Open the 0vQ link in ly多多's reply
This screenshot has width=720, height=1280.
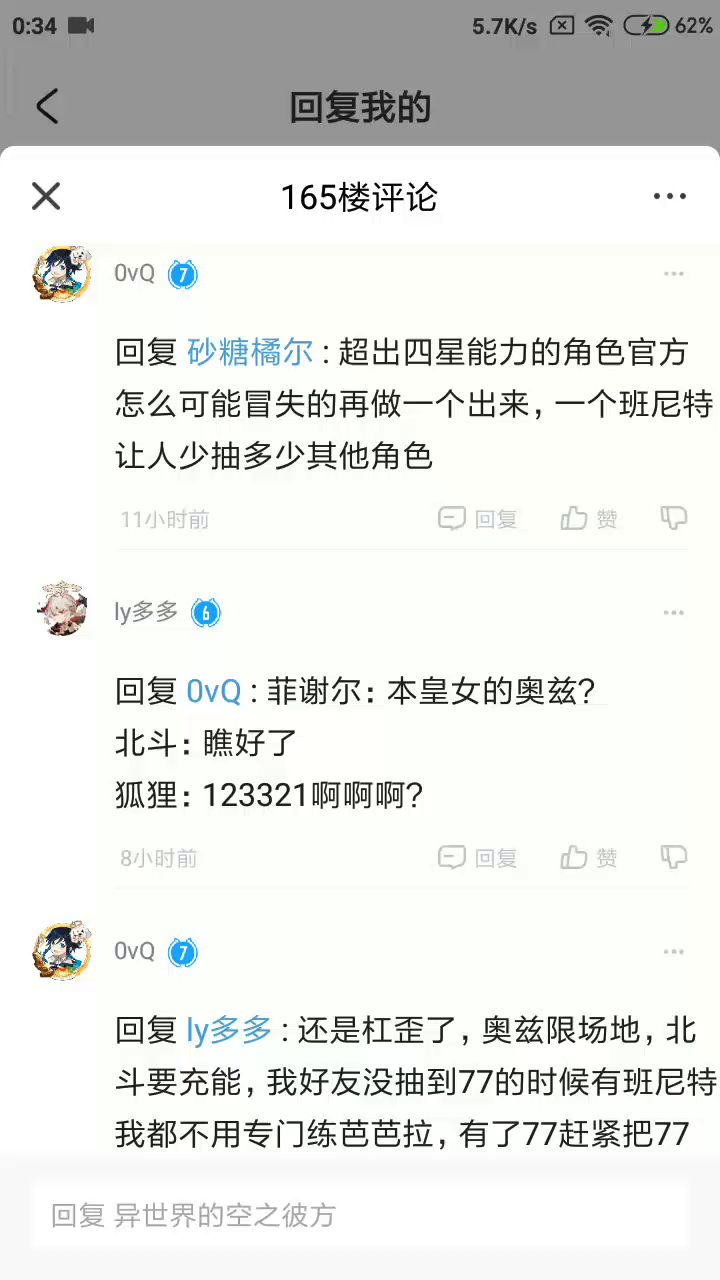[213, 691]
